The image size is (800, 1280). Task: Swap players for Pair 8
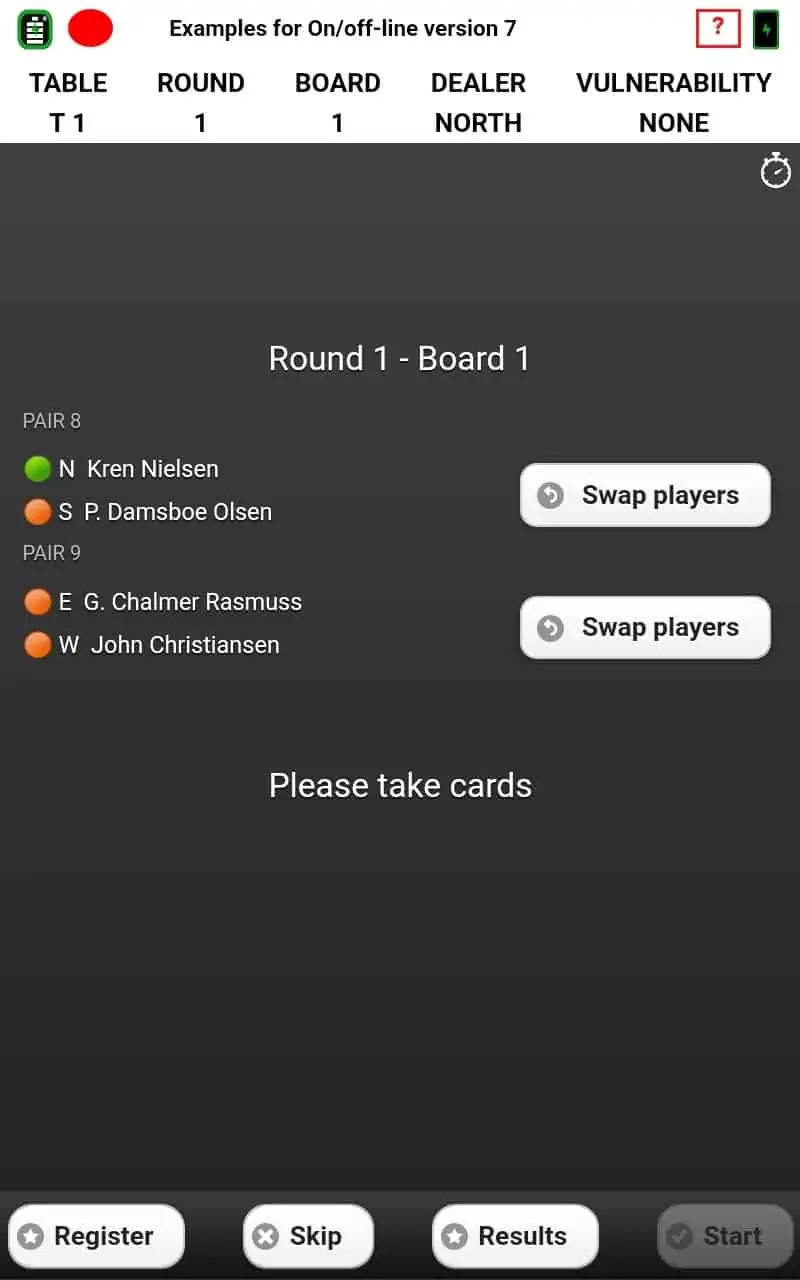click(645, 495)
